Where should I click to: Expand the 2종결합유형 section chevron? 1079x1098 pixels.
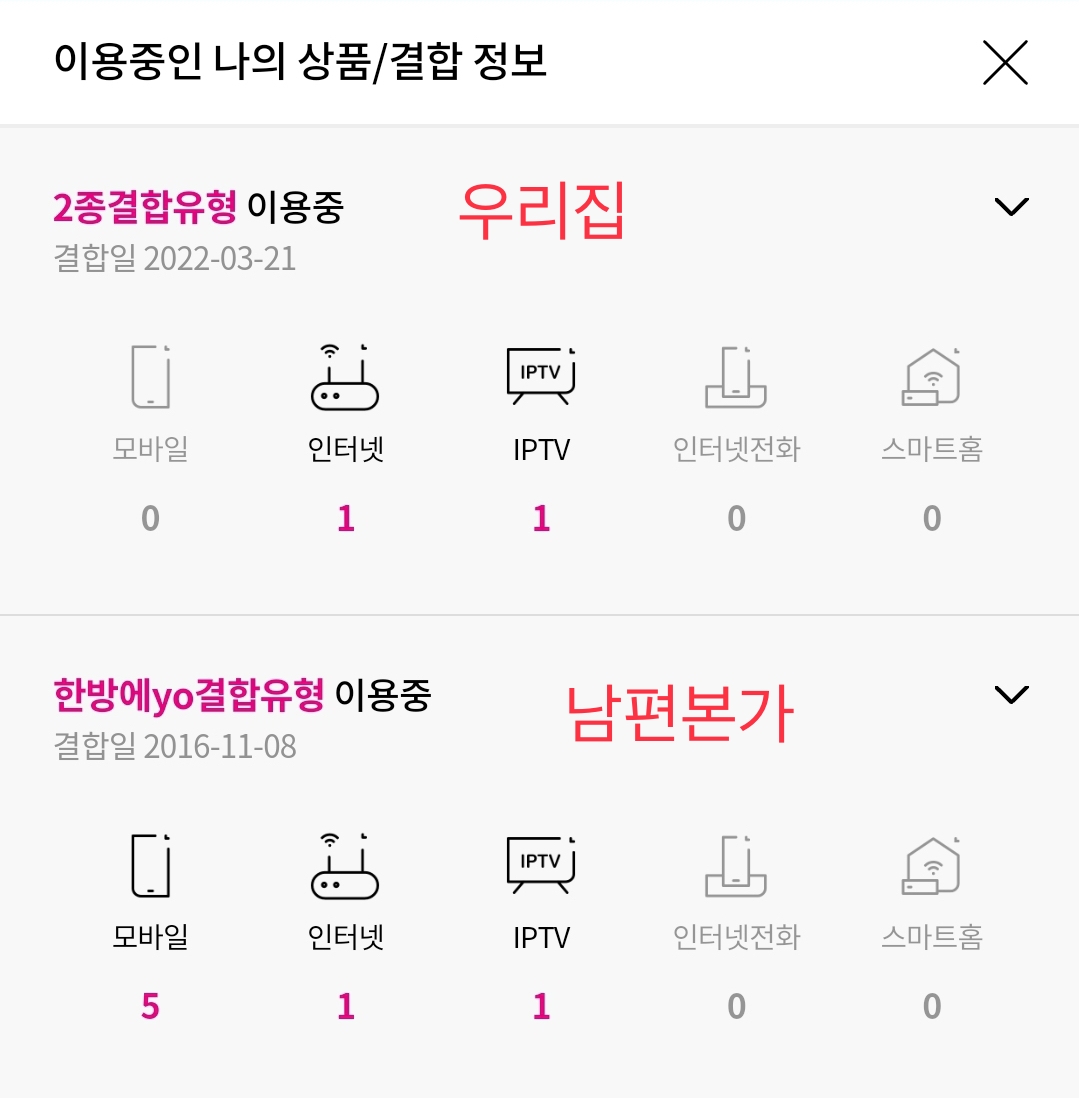tap(1011, 207)
